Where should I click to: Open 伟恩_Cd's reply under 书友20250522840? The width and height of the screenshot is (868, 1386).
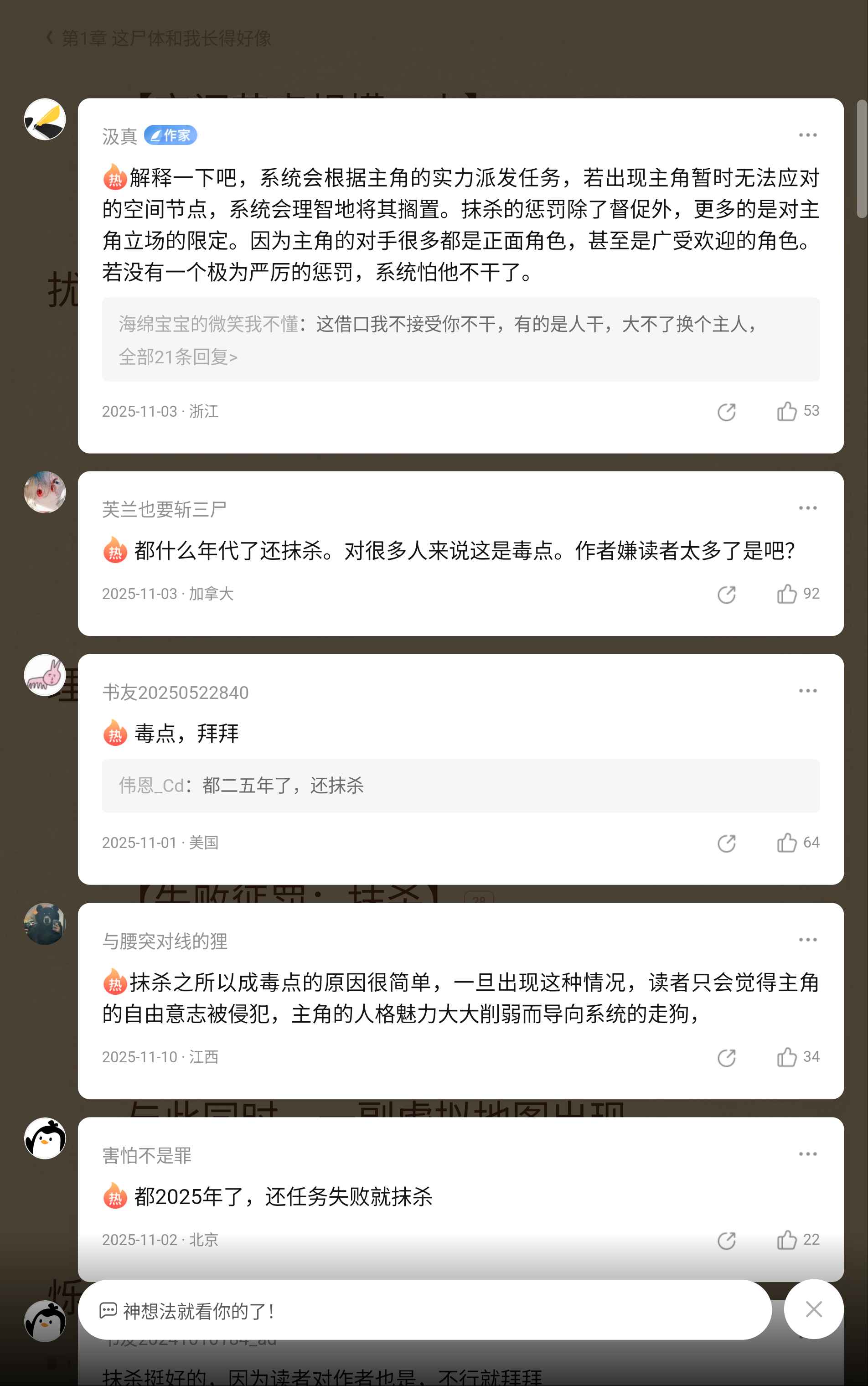pos(241,785)
